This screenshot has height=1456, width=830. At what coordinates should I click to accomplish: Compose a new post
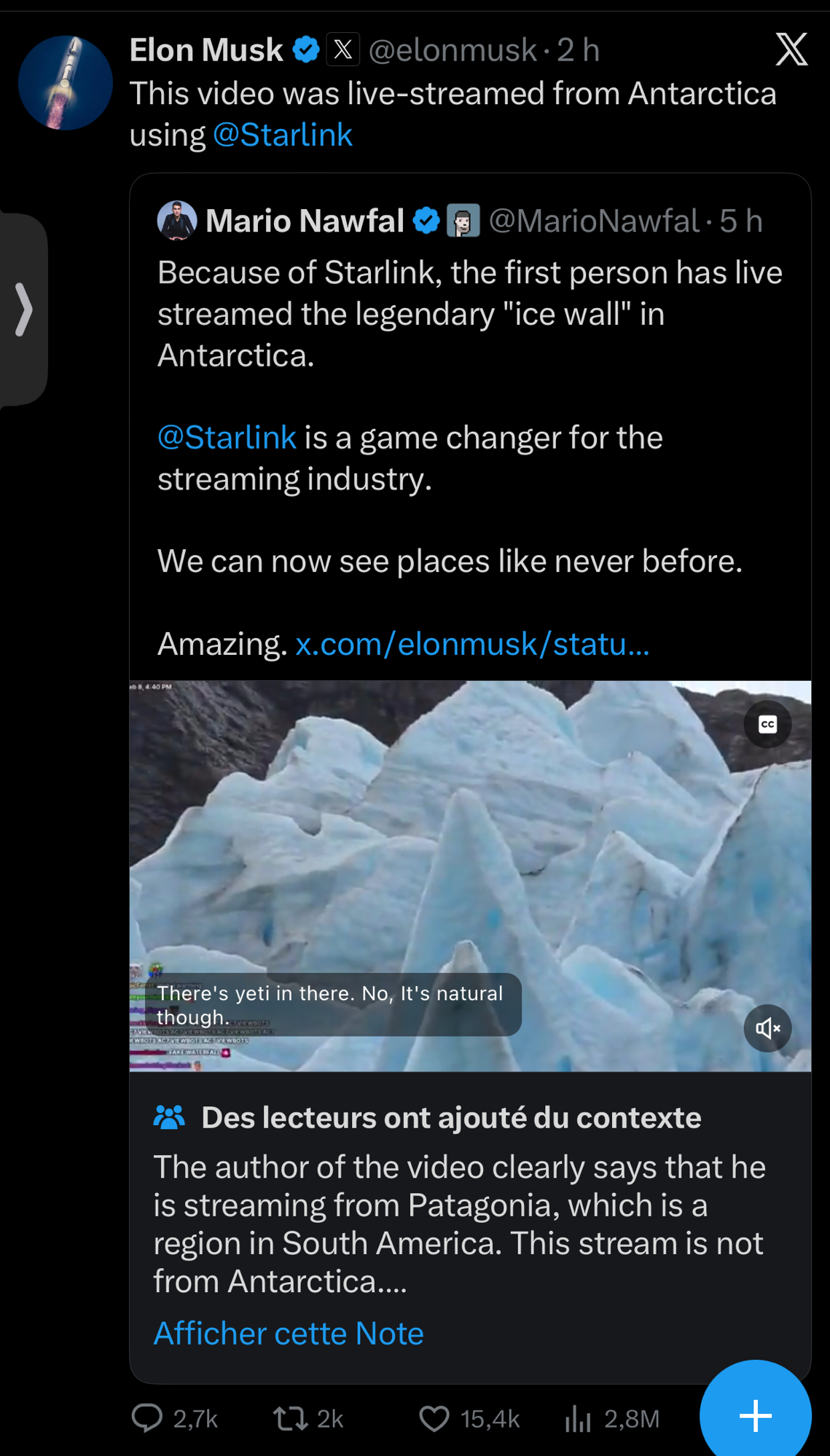pos(755,1416)
